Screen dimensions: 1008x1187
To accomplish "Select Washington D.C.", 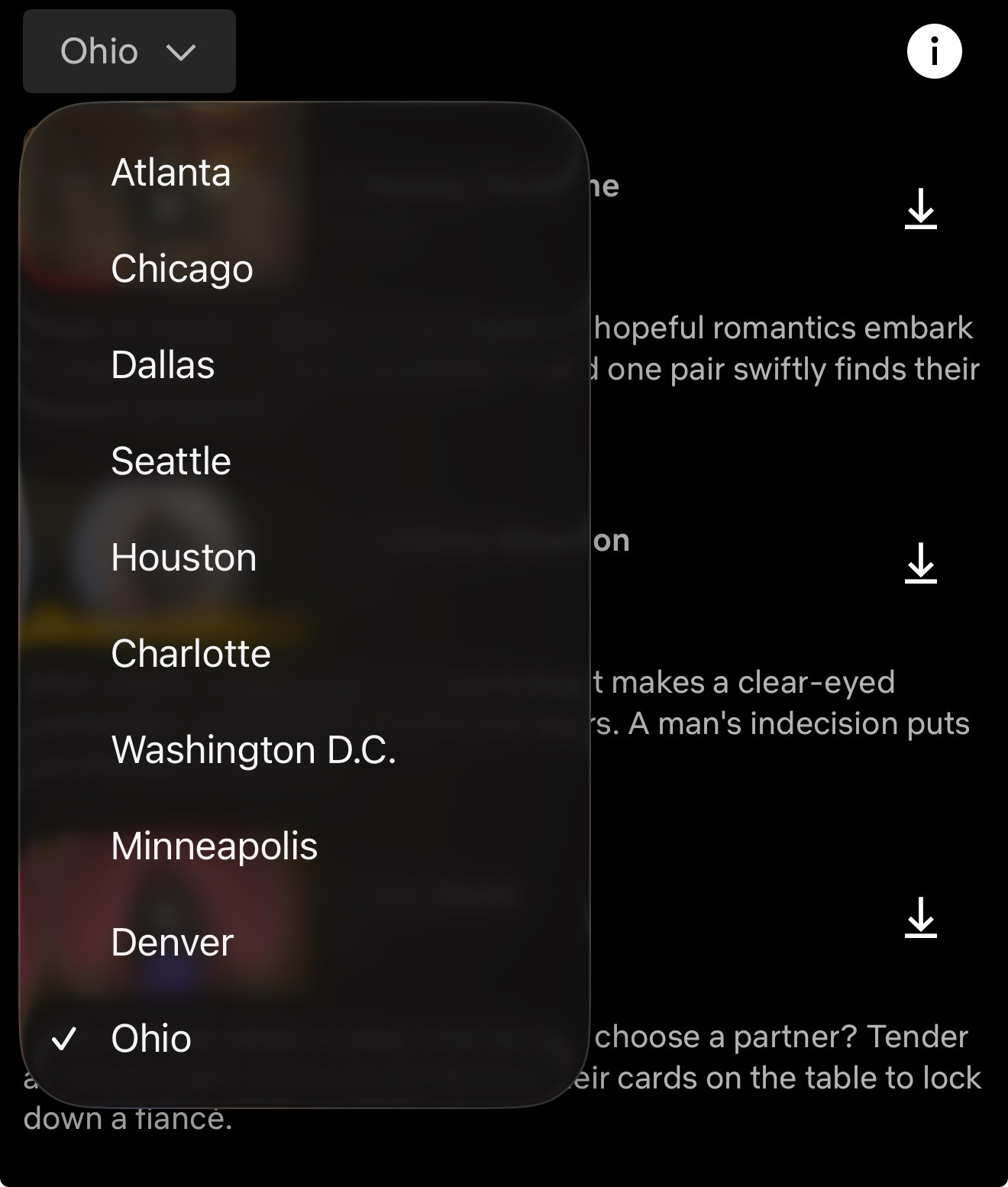I will (254, 750).
